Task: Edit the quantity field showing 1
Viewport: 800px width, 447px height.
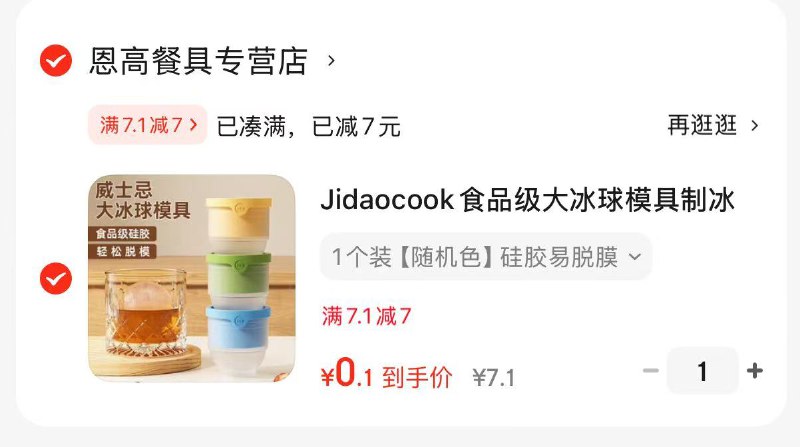Action: 702,371
